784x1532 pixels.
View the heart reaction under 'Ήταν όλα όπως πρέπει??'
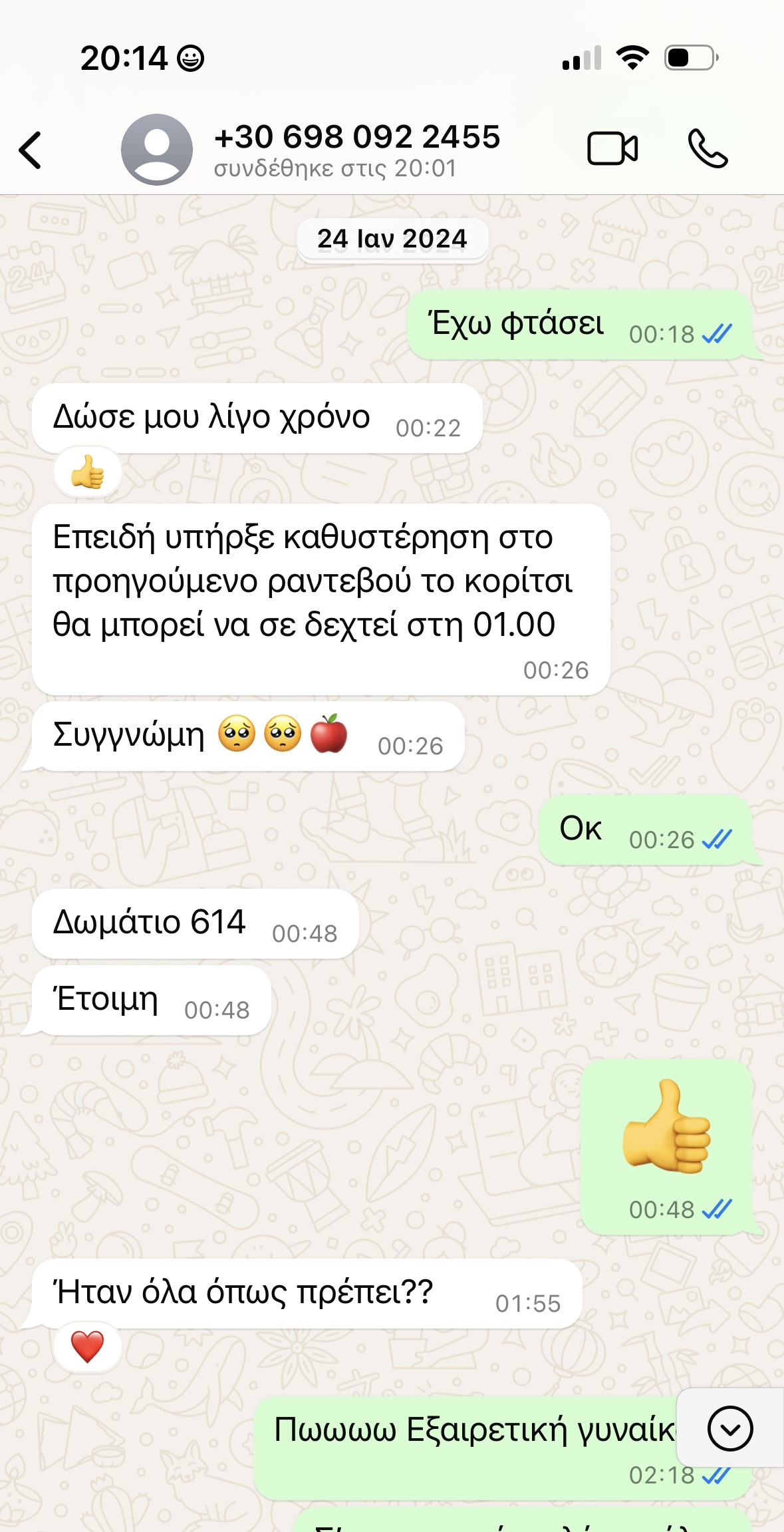pos(87,1347)
